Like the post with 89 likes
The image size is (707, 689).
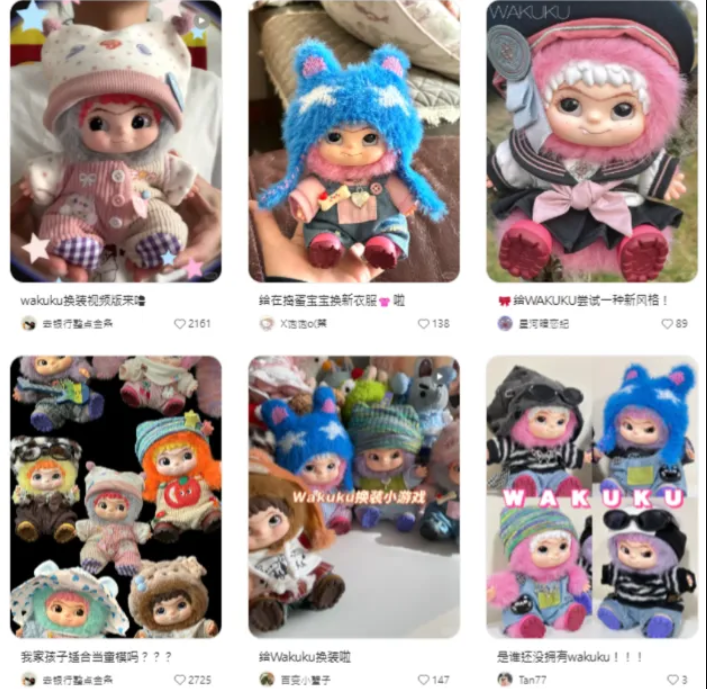pyautogui.click(x=667, y=324)
